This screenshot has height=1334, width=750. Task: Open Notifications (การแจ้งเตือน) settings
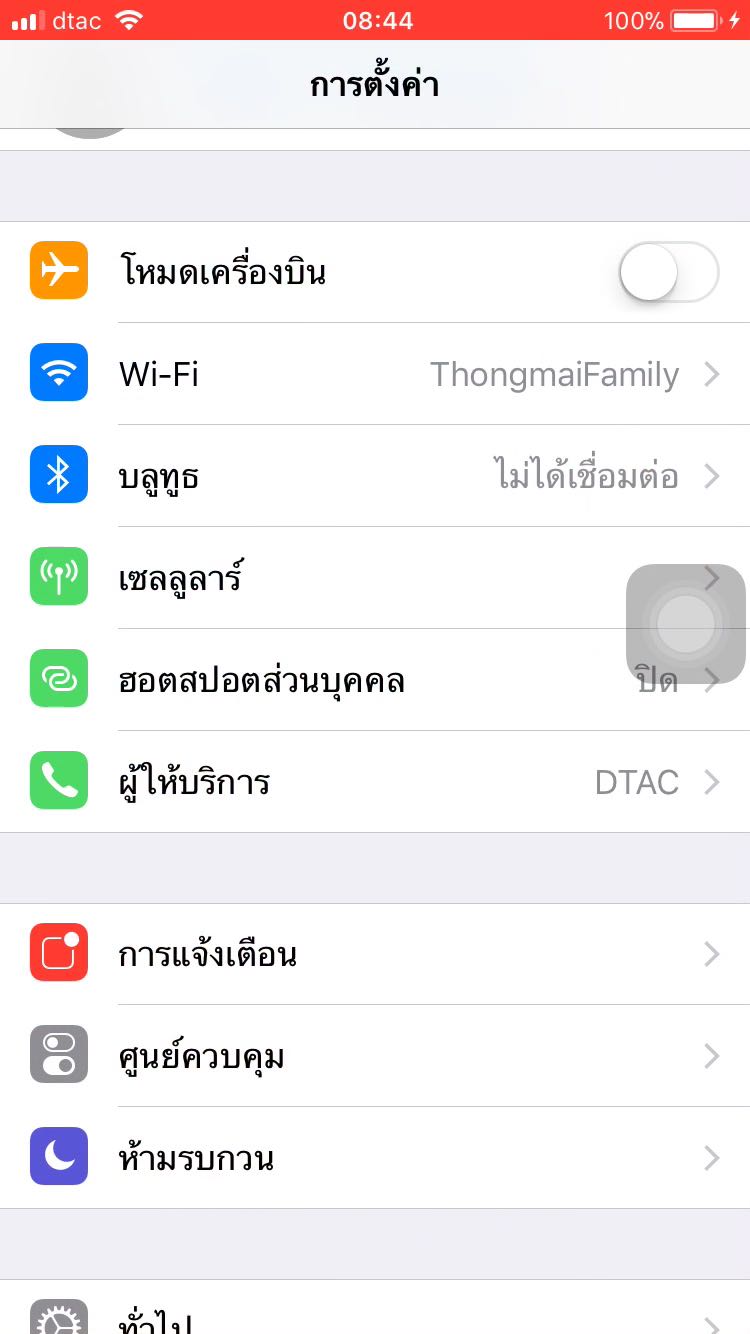tap(375, 954)
